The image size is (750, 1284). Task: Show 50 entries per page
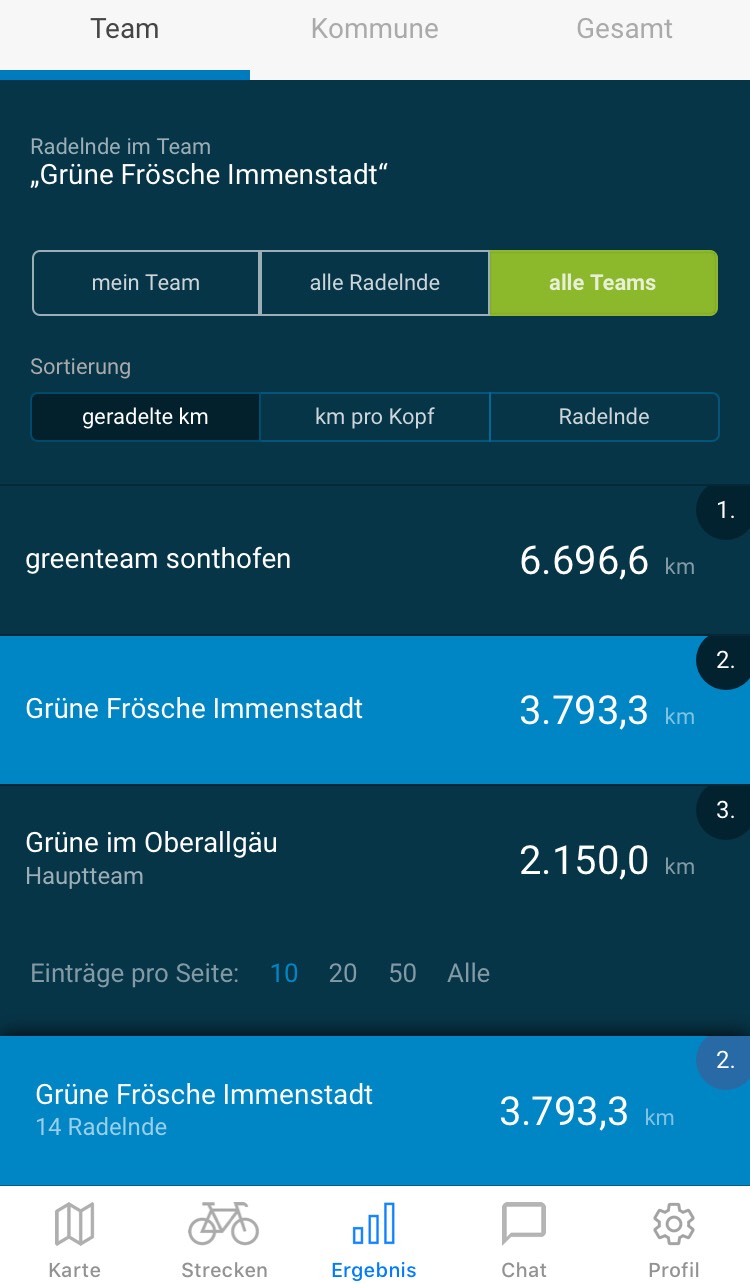click(x=402, y=973)
